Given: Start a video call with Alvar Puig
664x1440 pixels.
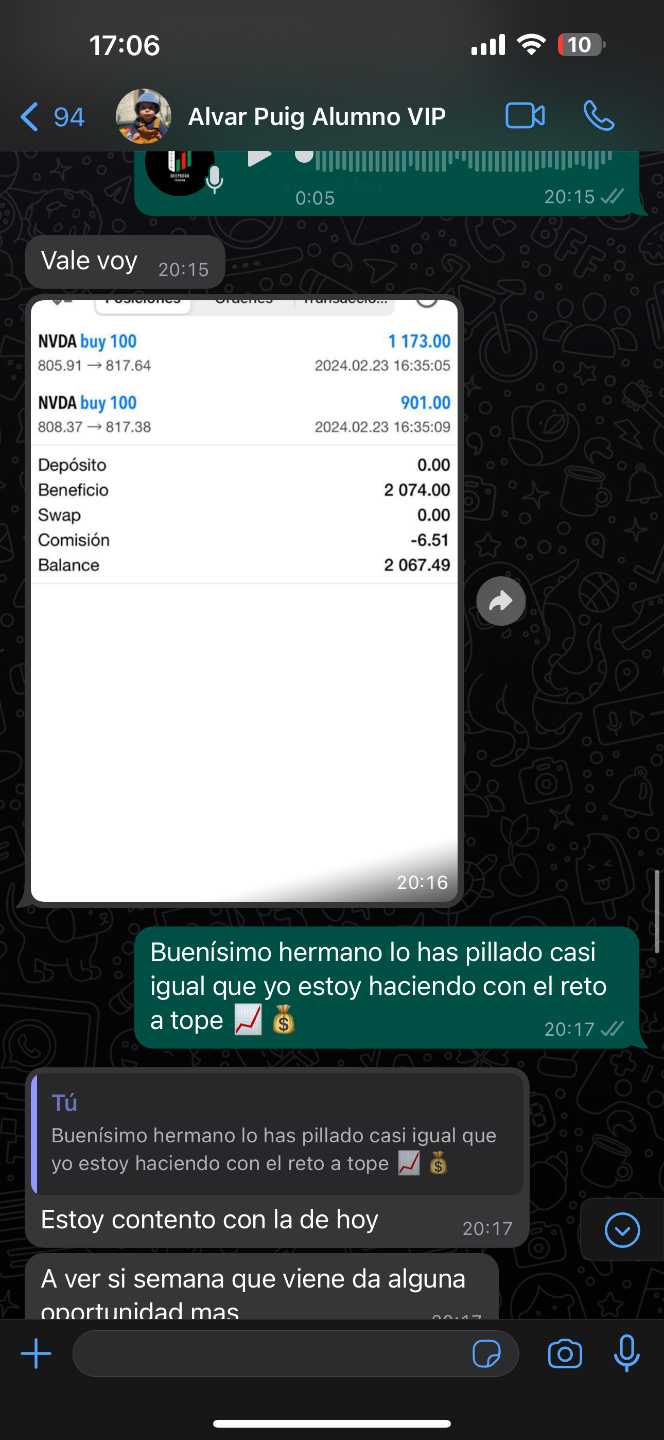Looking at the screenshot, I should click(x=525, y=116).
